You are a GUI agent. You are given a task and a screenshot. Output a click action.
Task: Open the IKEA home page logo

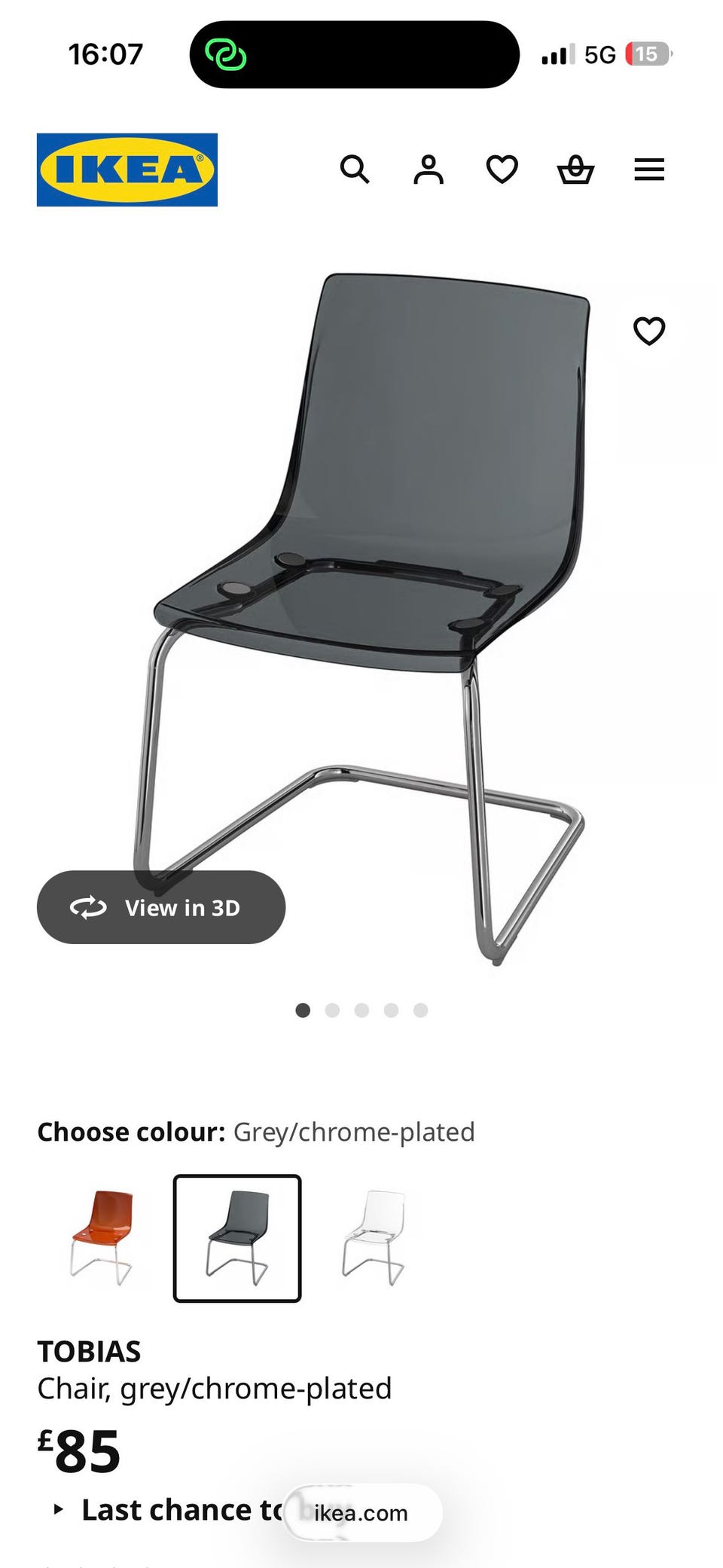coord(127,170)
